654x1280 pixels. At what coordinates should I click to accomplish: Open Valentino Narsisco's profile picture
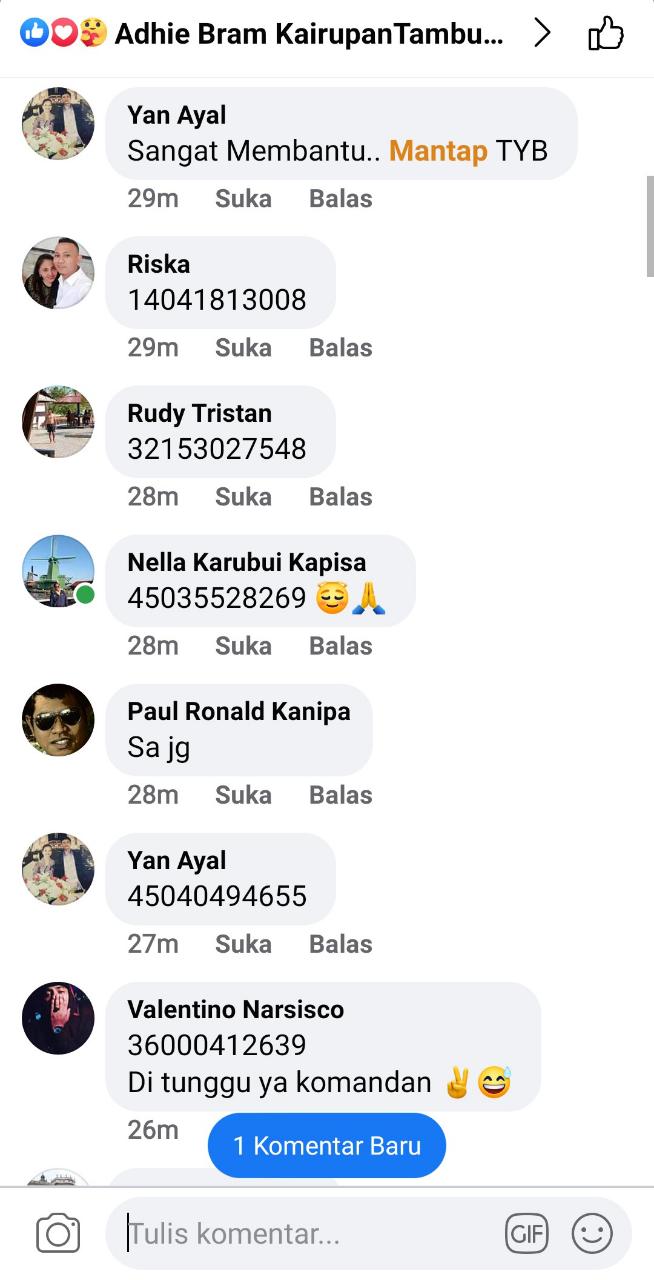[58, 1018]
